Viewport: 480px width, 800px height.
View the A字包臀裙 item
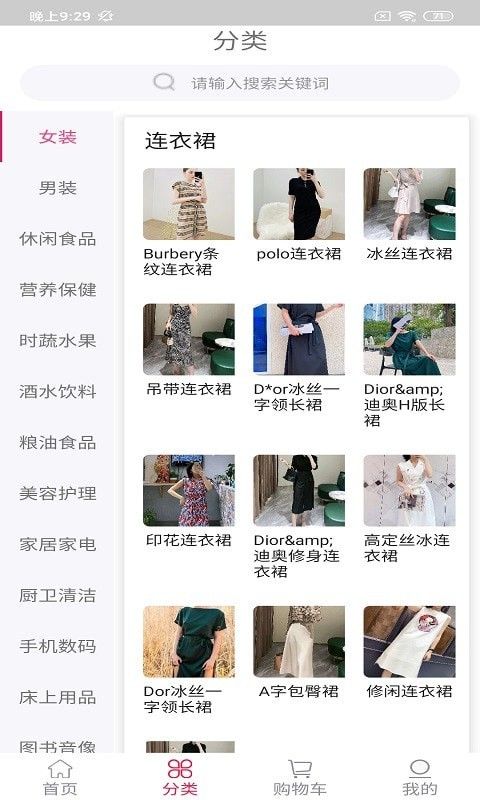click(299, 653)
